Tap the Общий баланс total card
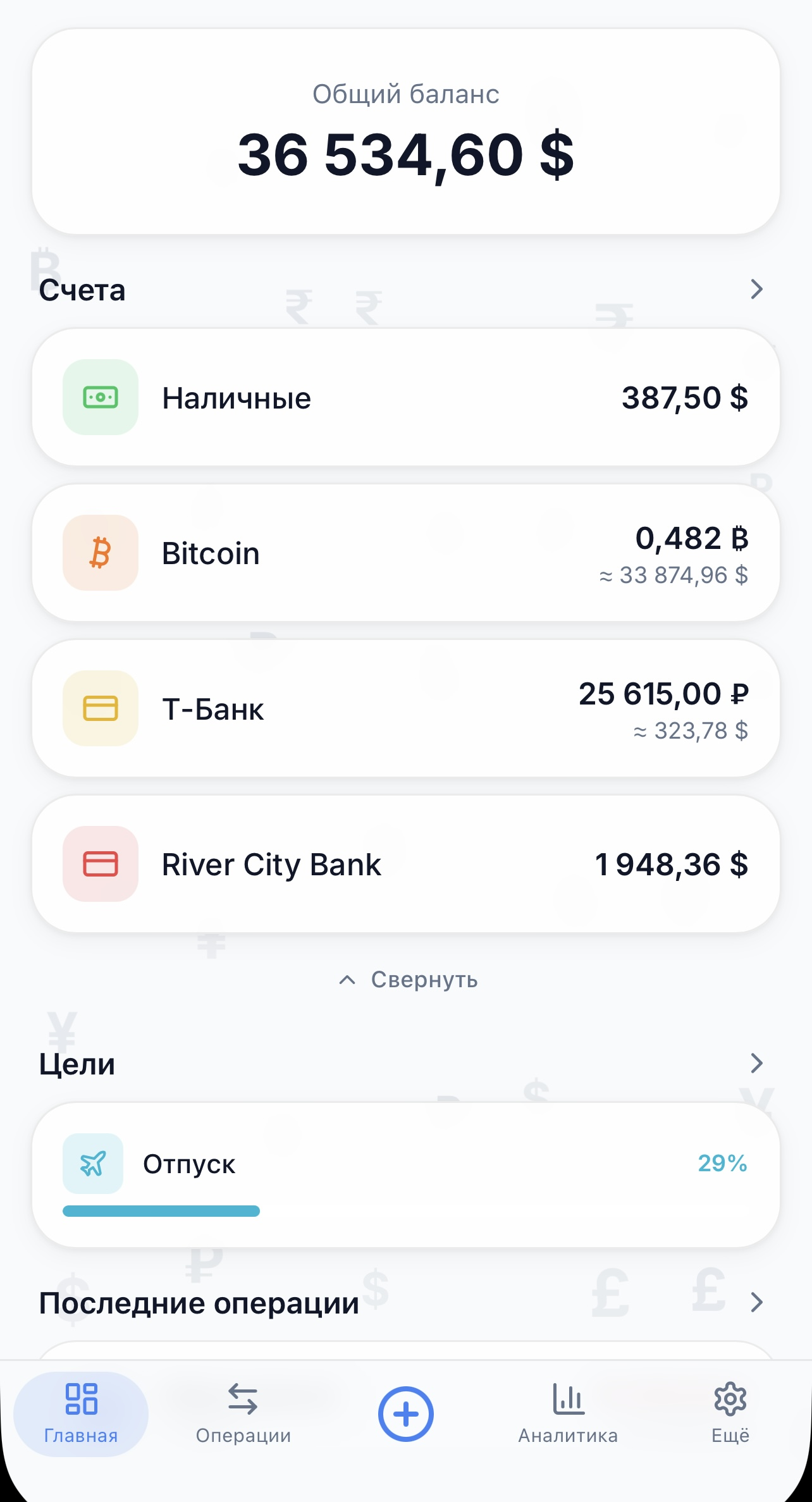812x1502 pixels. pyautogui.click(x=406, y=132)
